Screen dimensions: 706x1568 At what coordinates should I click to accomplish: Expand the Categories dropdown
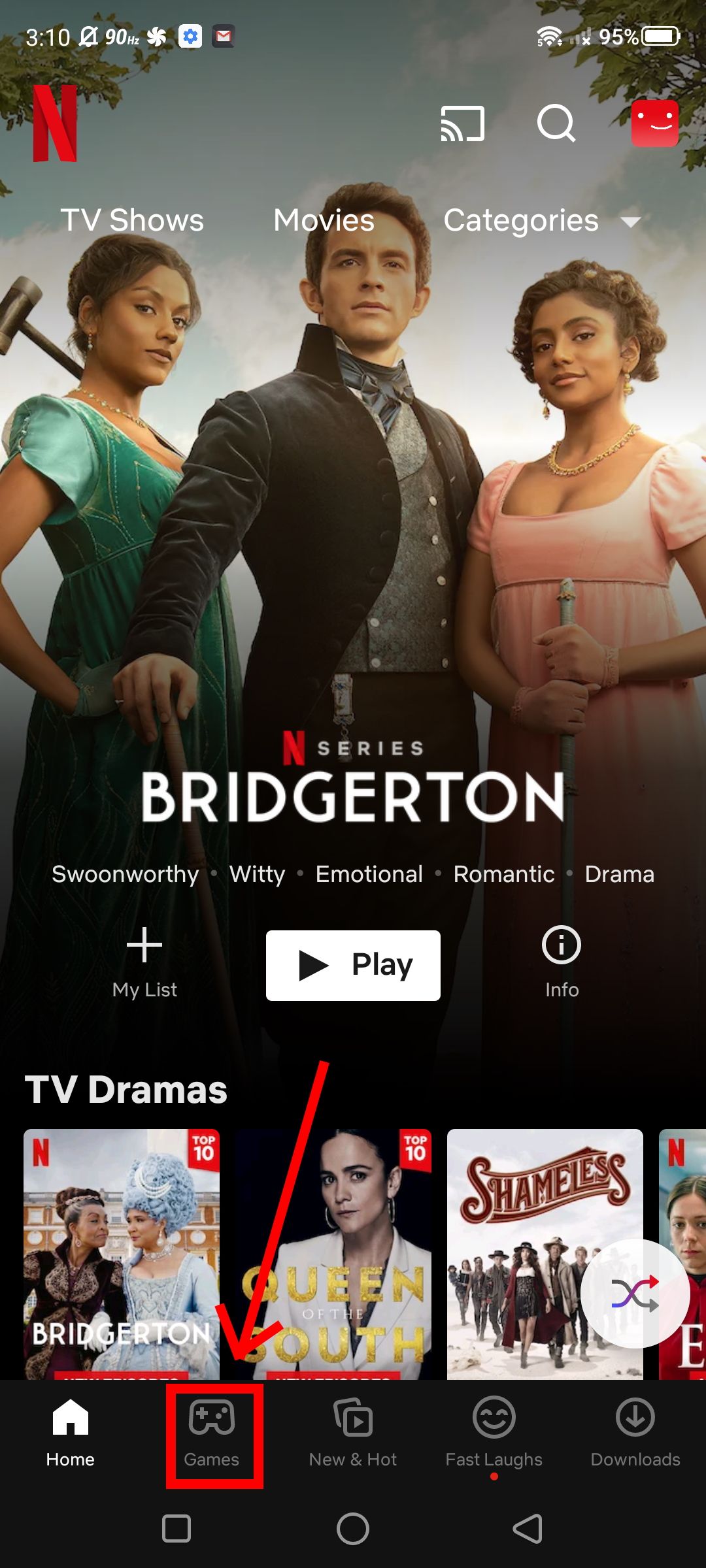pos(542,221)
